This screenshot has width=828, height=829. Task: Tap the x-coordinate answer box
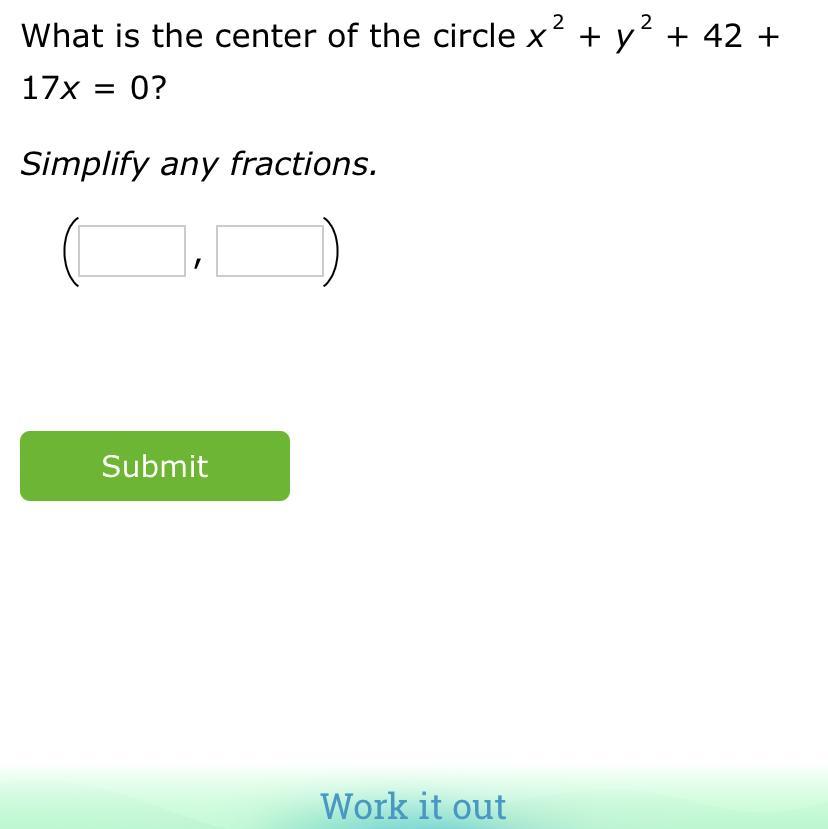[132, 251]
